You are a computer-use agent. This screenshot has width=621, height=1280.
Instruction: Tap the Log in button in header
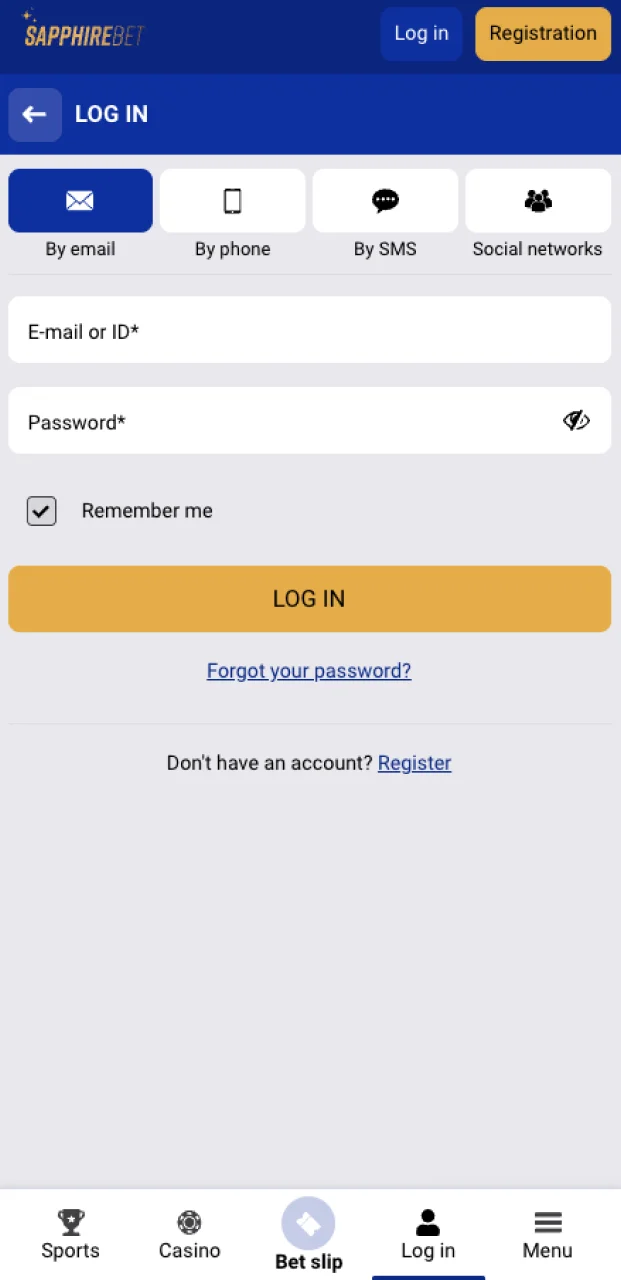point(421,34)
